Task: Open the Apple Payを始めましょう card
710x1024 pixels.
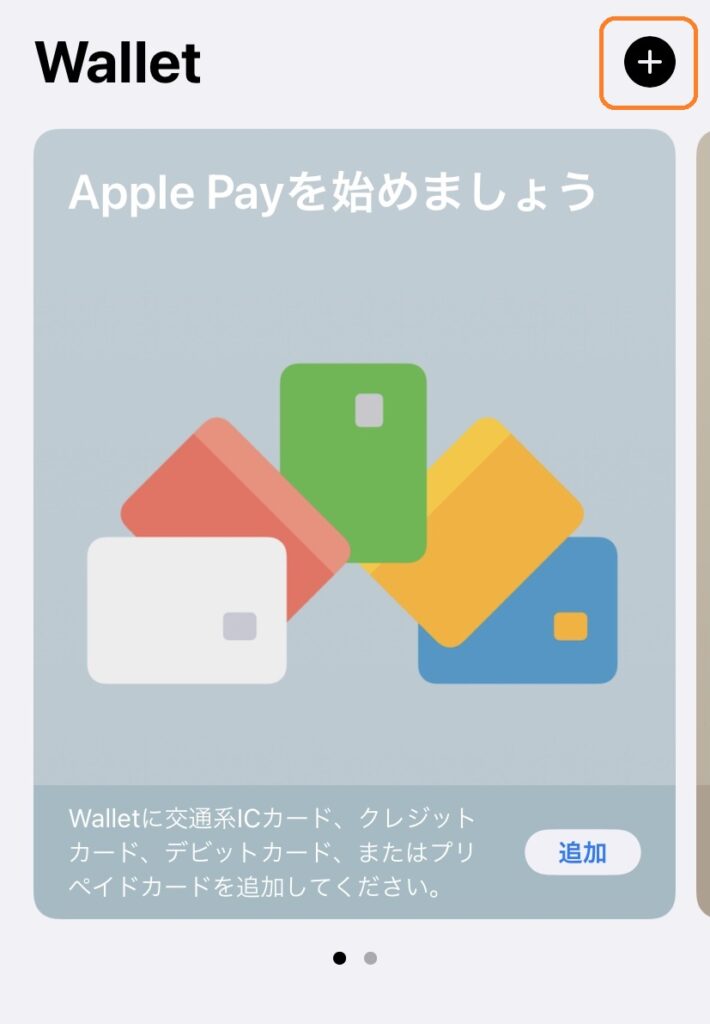Action: click(354, 480)
